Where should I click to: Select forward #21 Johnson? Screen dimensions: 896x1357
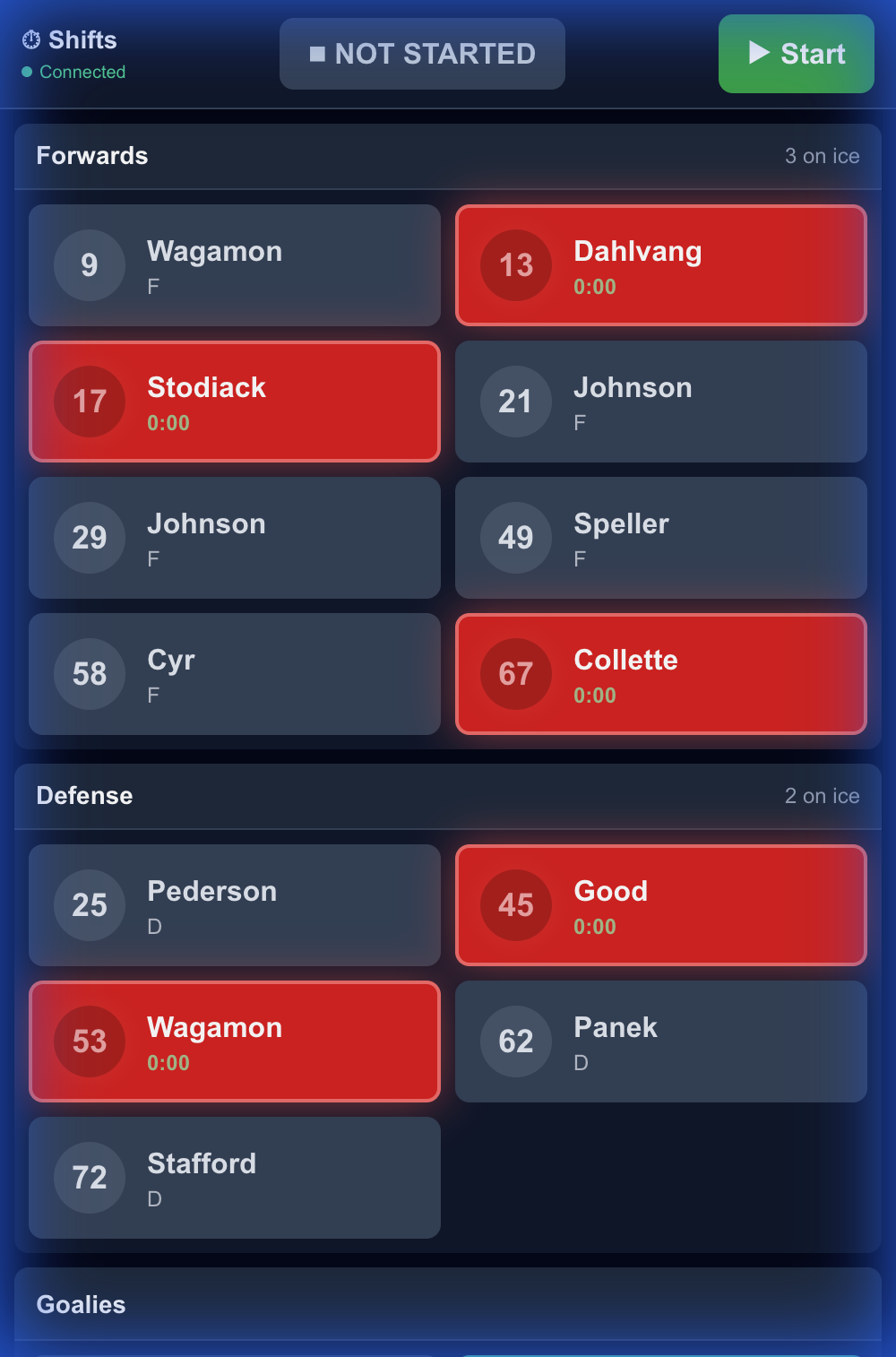pos(661,402)
